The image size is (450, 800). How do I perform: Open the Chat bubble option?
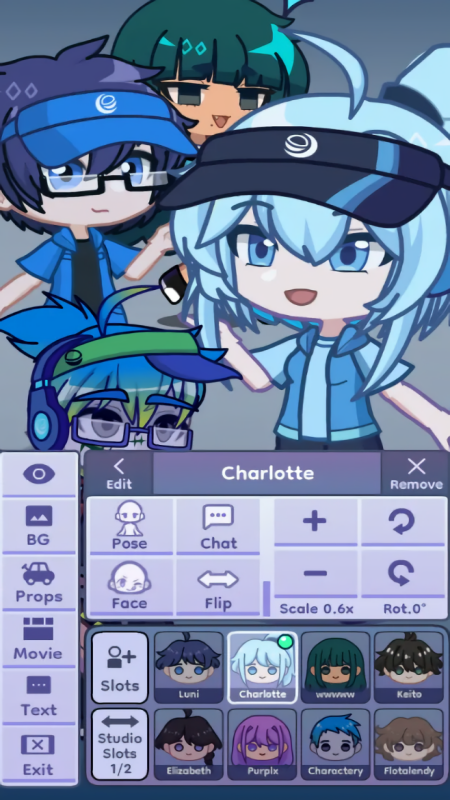point(218,526)
